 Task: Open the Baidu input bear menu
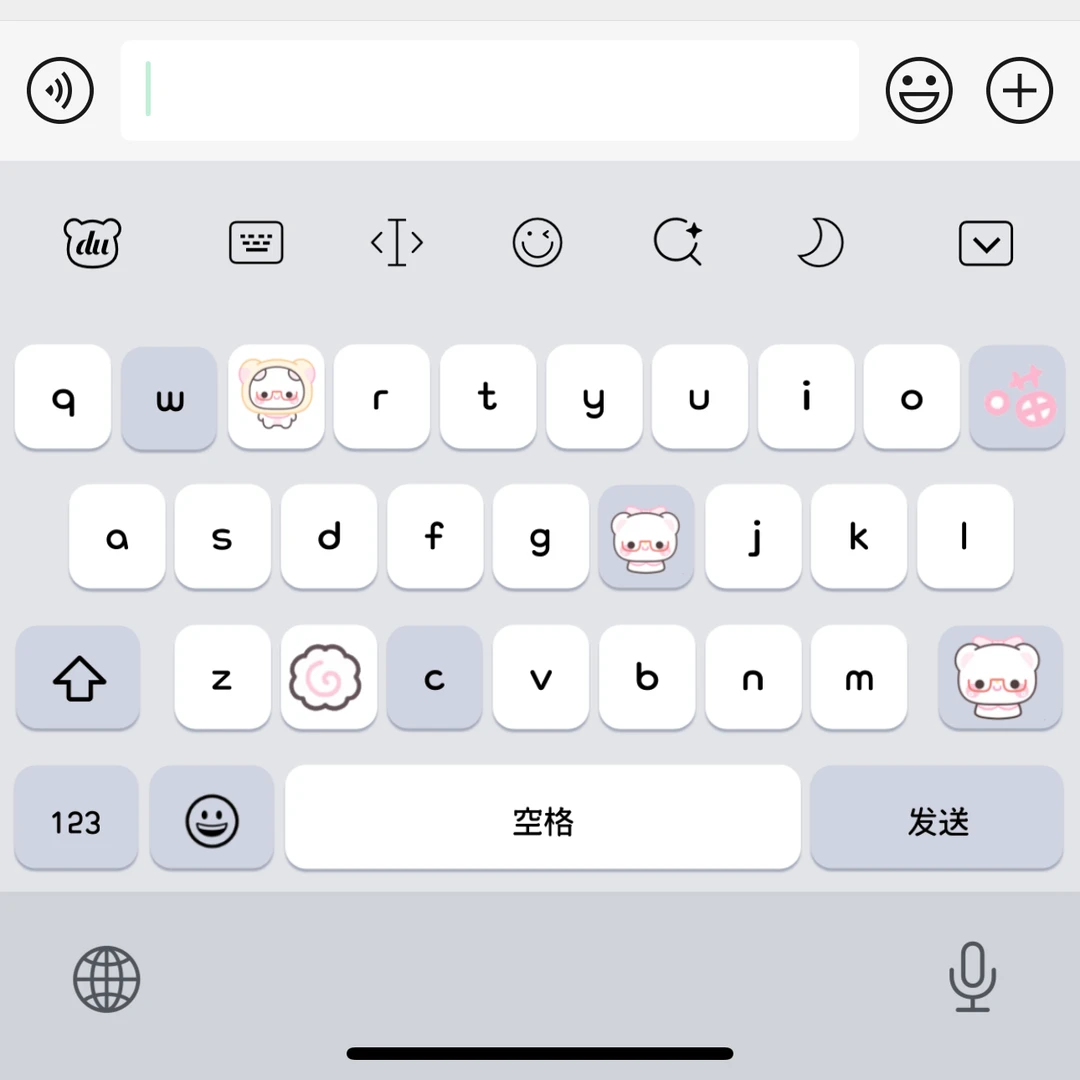(x=92, y=243)
